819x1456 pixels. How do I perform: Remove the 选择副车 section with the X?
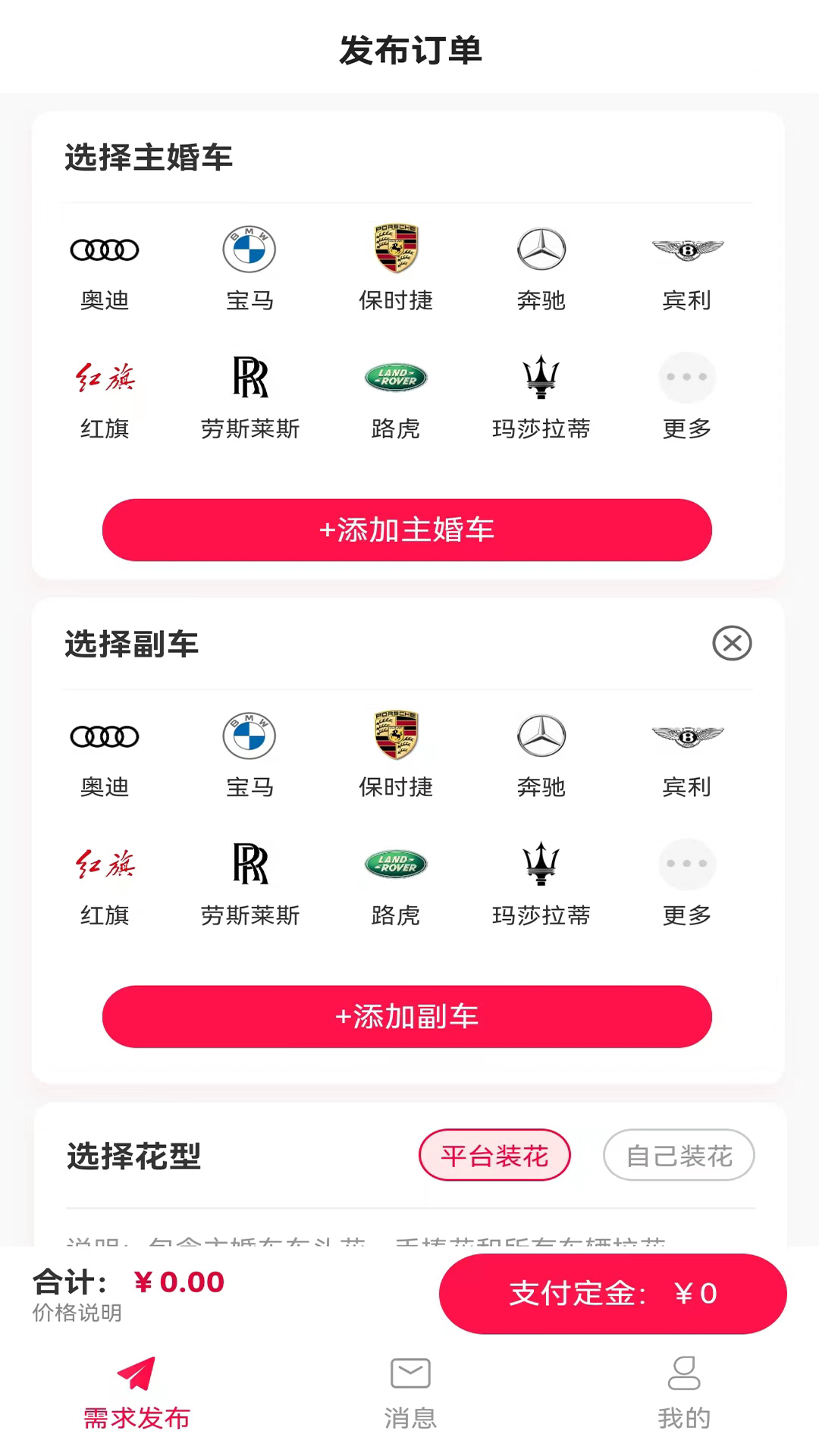coord(732,644)
